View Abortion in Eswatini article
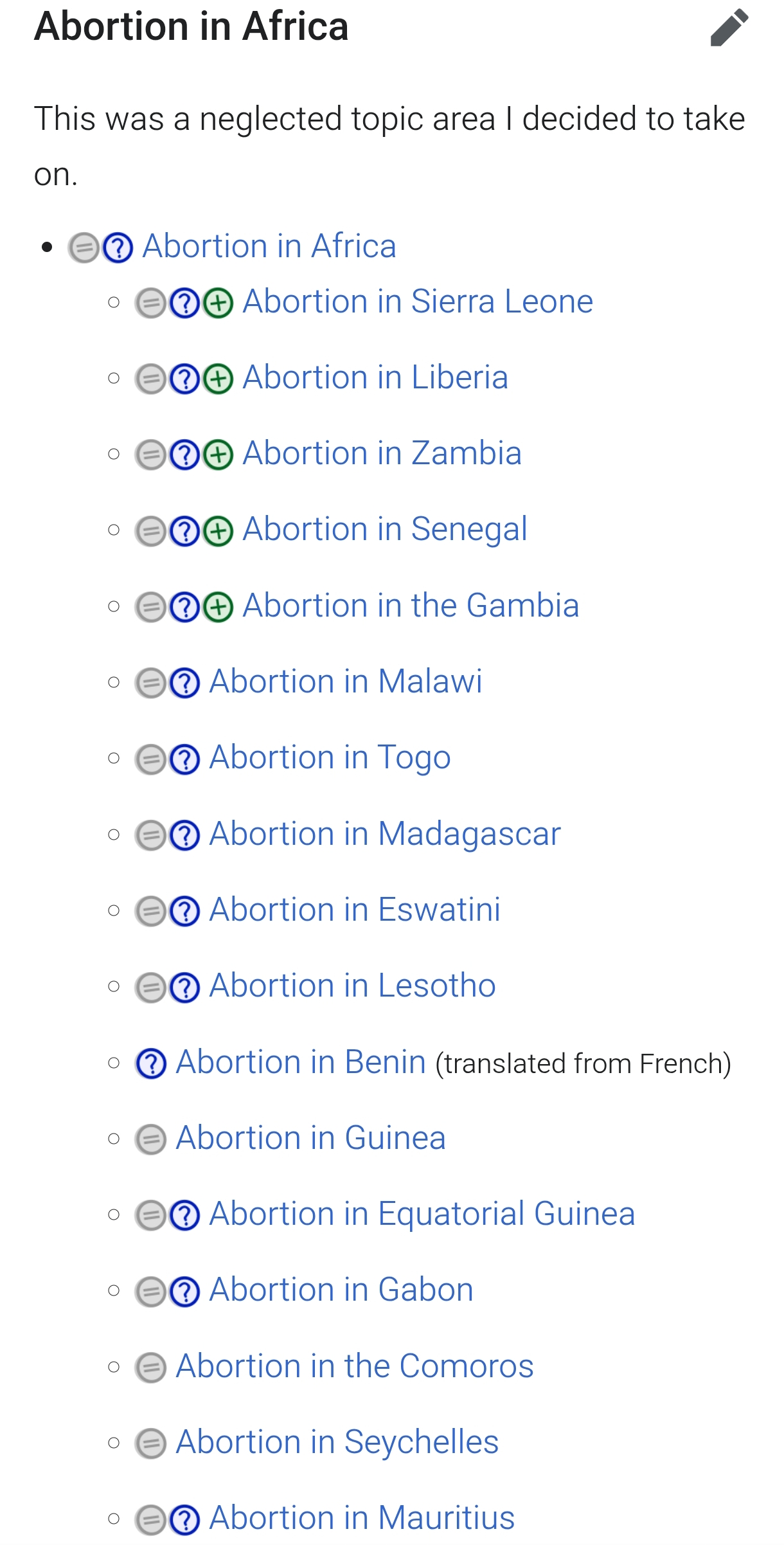The width and height of the screenshot is (784, 1545). point(355,910)
